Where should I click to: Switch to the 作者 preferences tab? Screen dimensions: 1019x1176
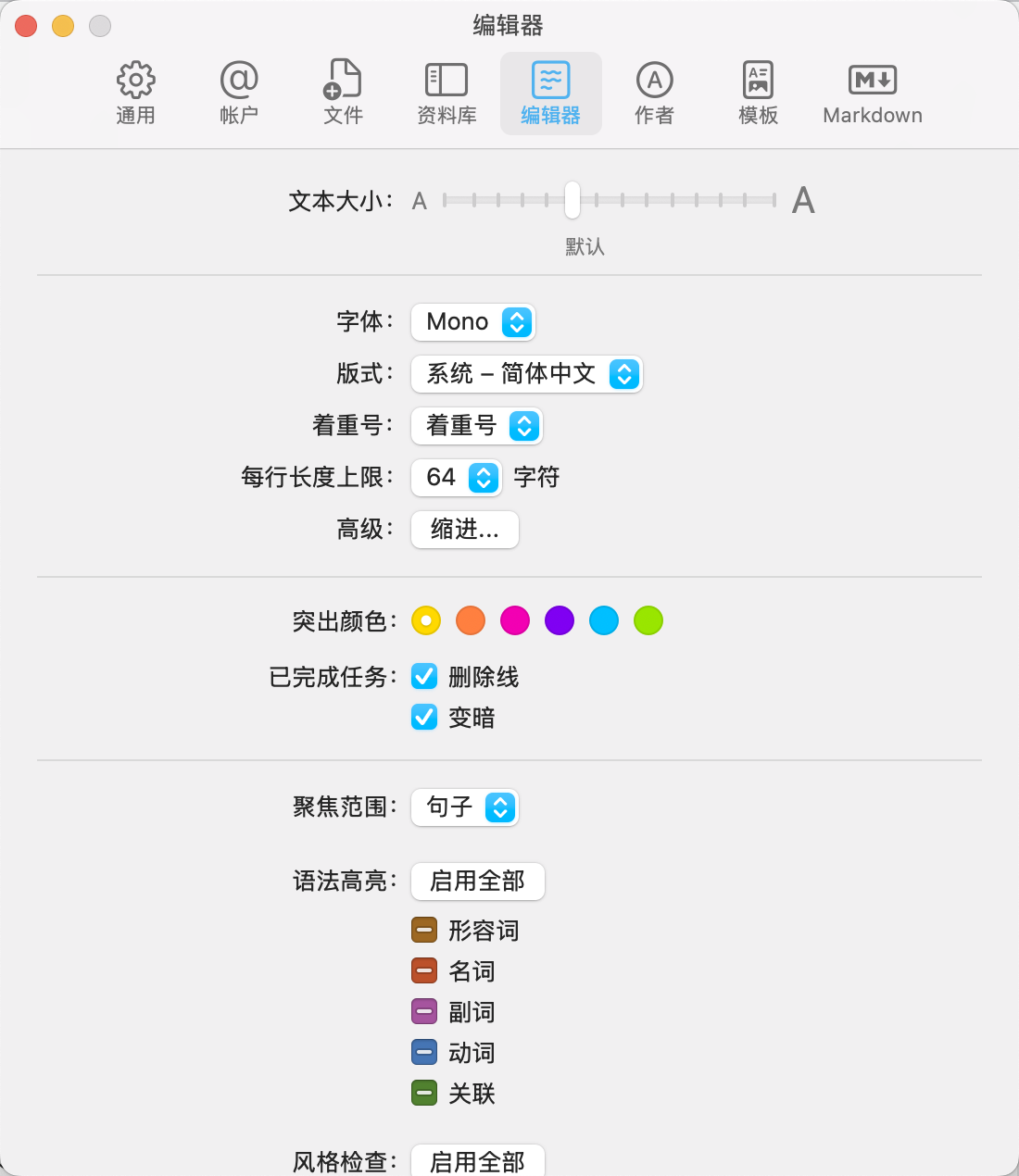click(654, 94)
